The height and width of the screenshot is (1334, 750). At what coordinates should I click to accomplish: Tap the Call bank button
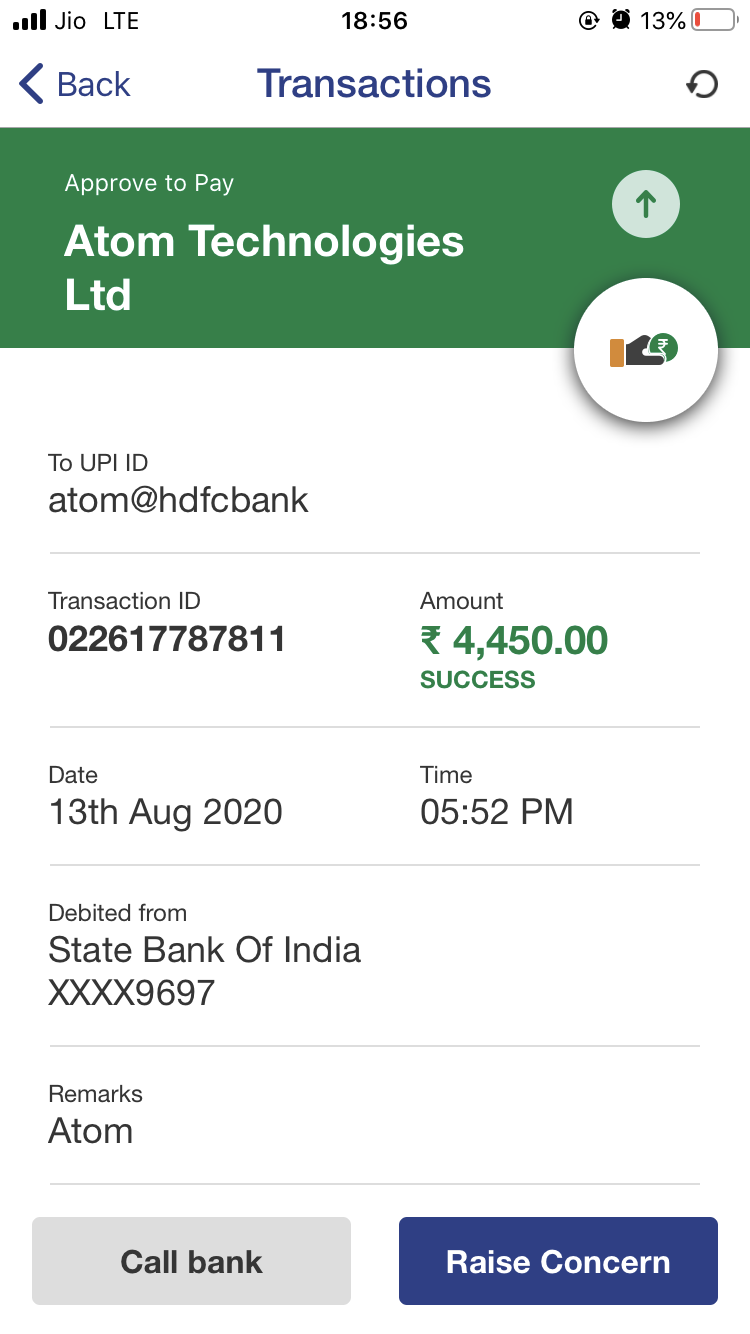tap(191, 1261)
